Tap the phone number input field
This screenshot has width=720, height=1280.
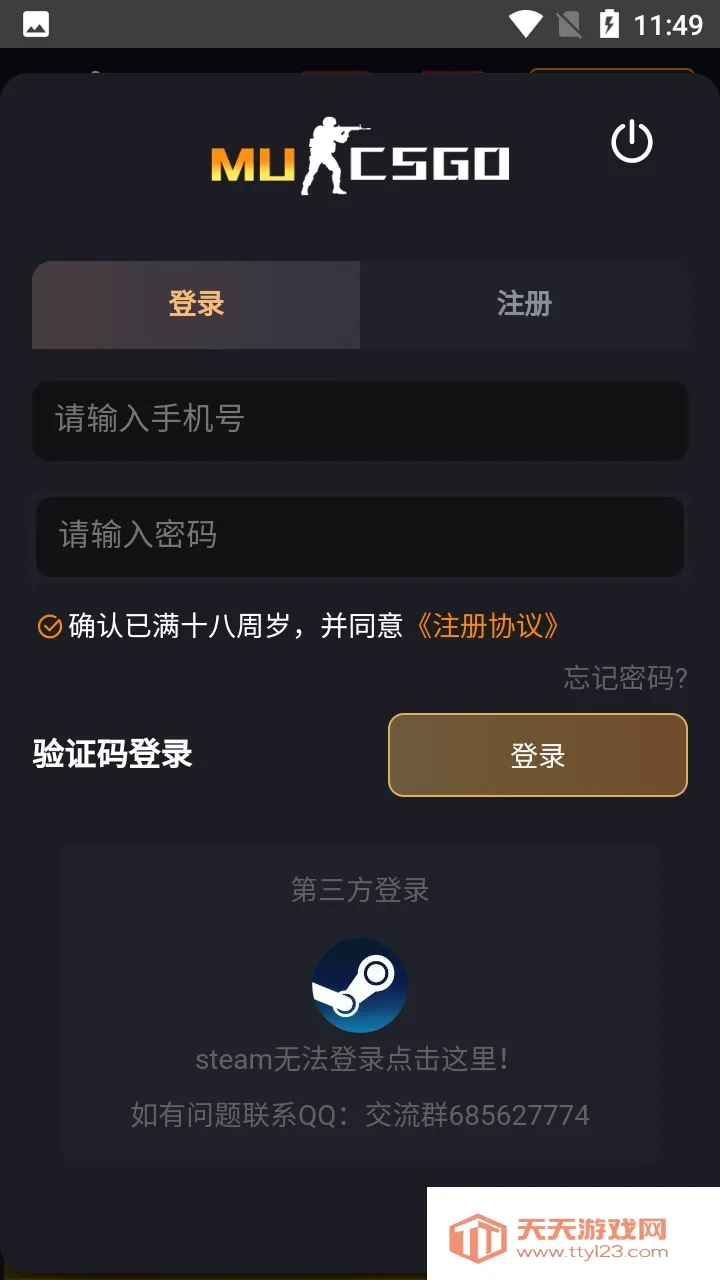click(x=360, y=421)
